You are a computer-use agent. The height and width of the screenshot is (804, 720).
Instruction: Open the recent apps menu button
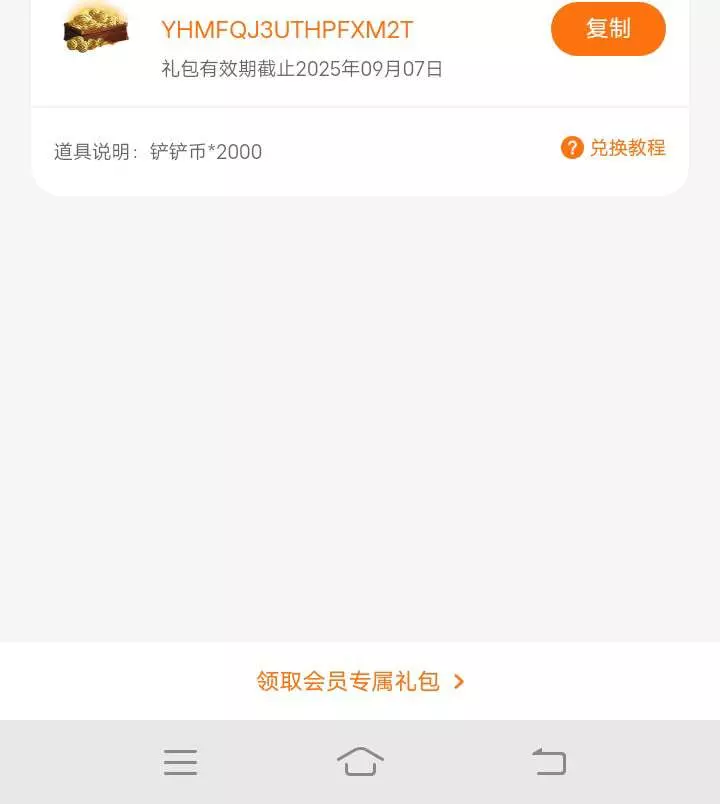pos(181,762)
